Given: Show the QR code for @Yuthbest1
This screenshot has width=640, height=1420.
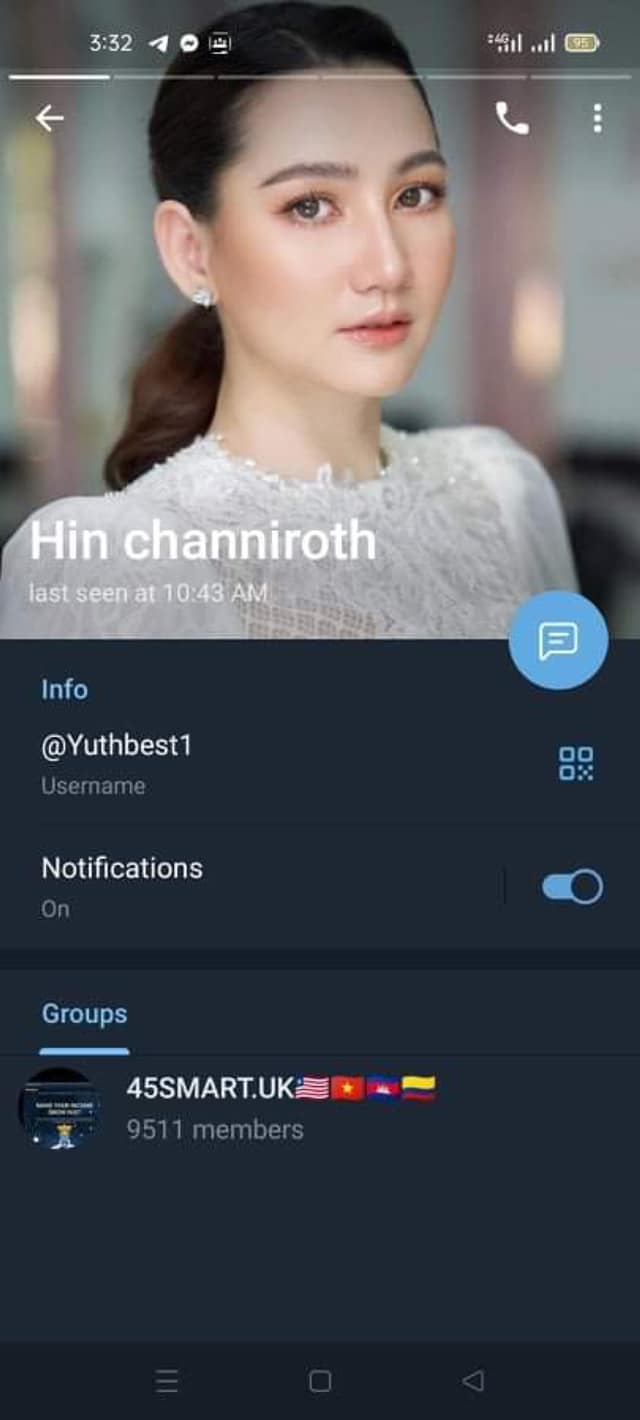Looking at the screenshot, I should 576,763.
